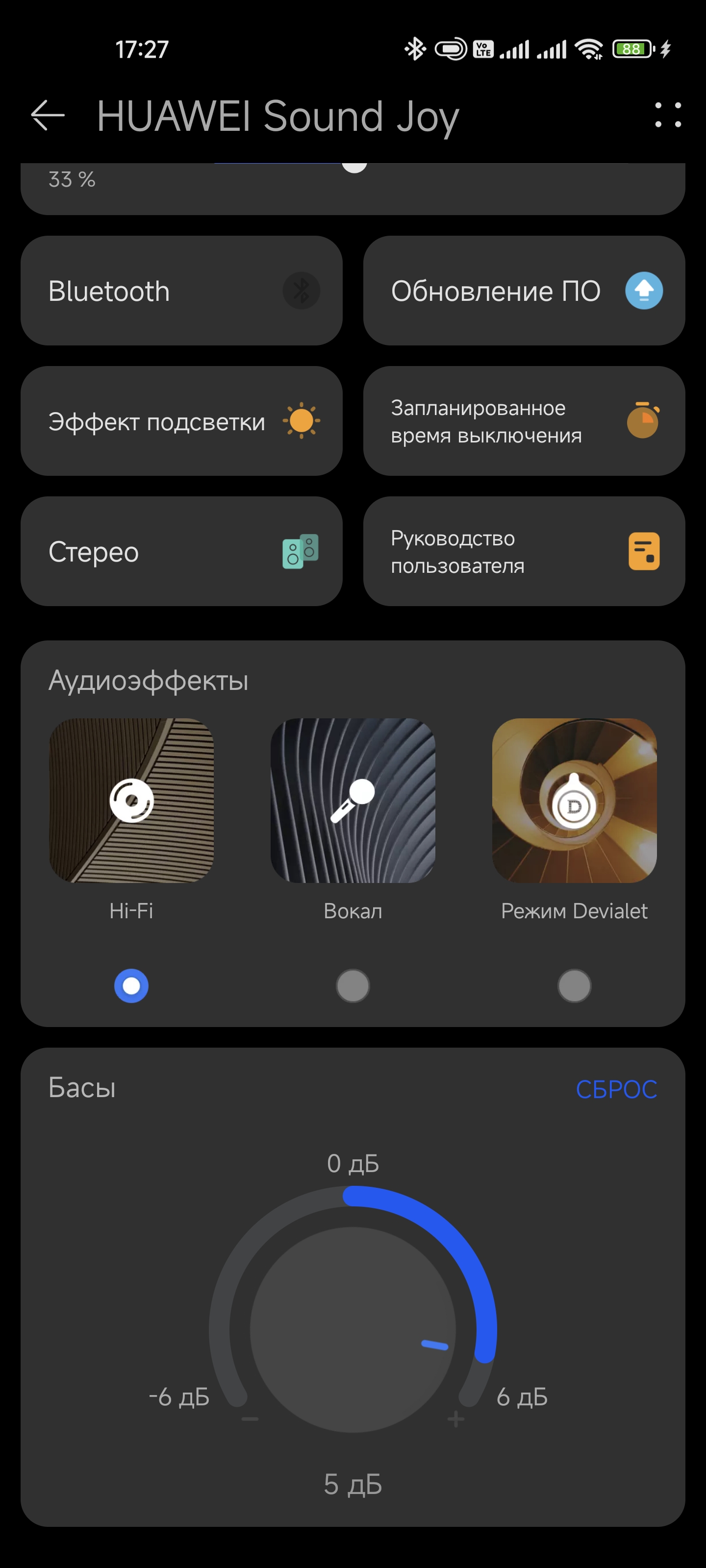Screen dimensions: 706x1568
Task: Open Эффект подсветки light effect settings
Action: point(181,421)
